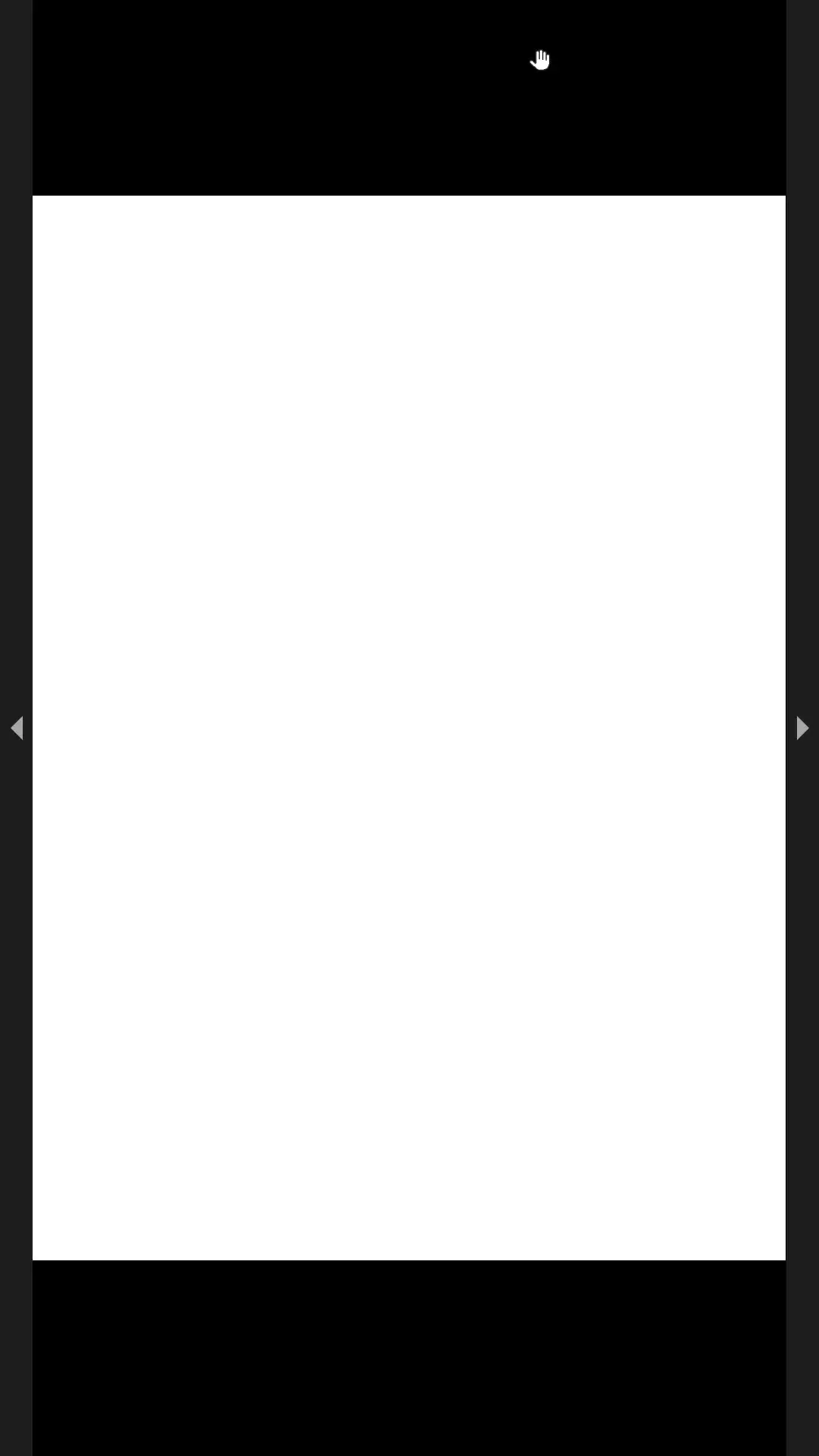Go to the next page with right arrow
This screenshot has height=1456, width=819.
click(x=802, y=728)
